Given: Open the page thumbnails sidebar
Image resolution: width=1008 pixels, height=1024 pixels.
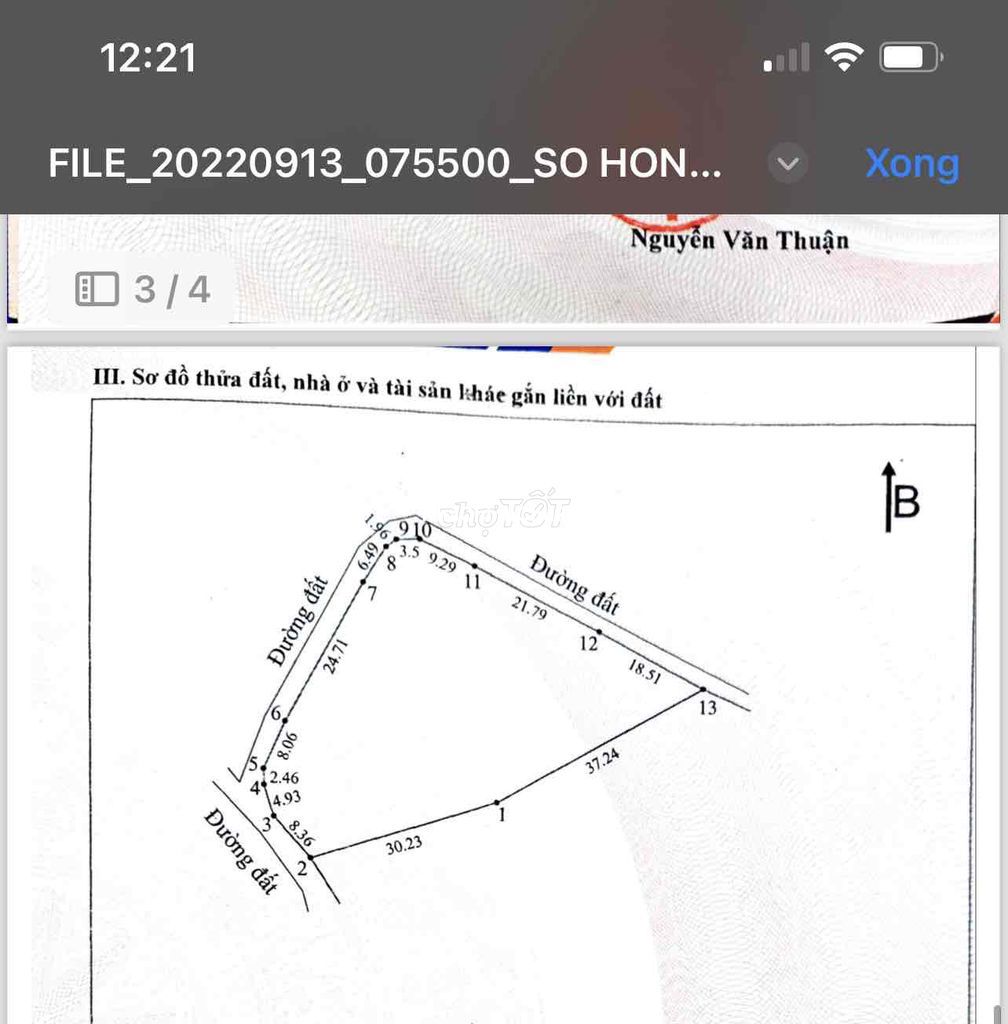Looking at the screenshot, I should click(x=97, y=290).
